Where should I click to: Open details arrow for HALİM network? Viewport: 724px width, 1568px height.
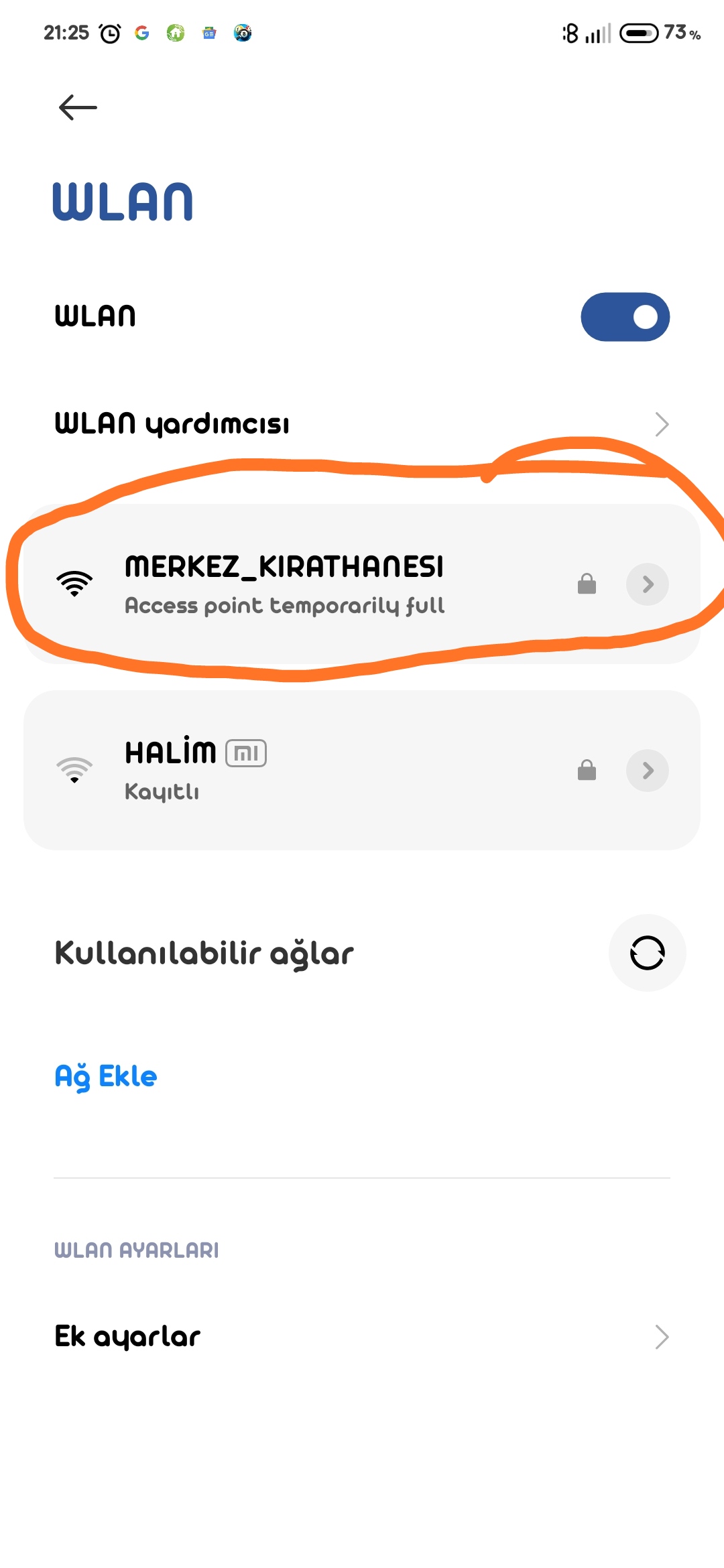pyautogui.click(x=647, y=771)
